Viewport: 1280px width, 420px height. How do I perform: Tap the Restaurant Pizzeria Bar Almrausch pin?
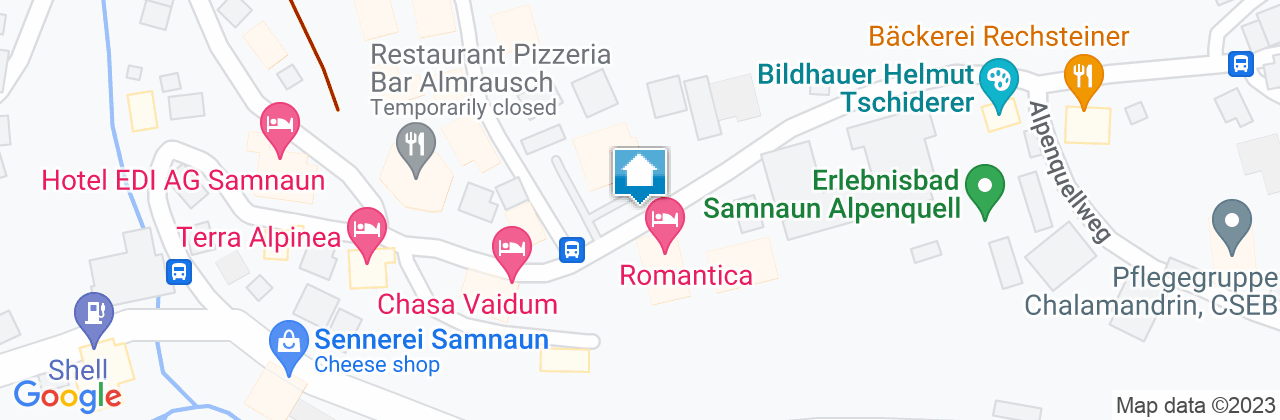(x=416, y=146)
